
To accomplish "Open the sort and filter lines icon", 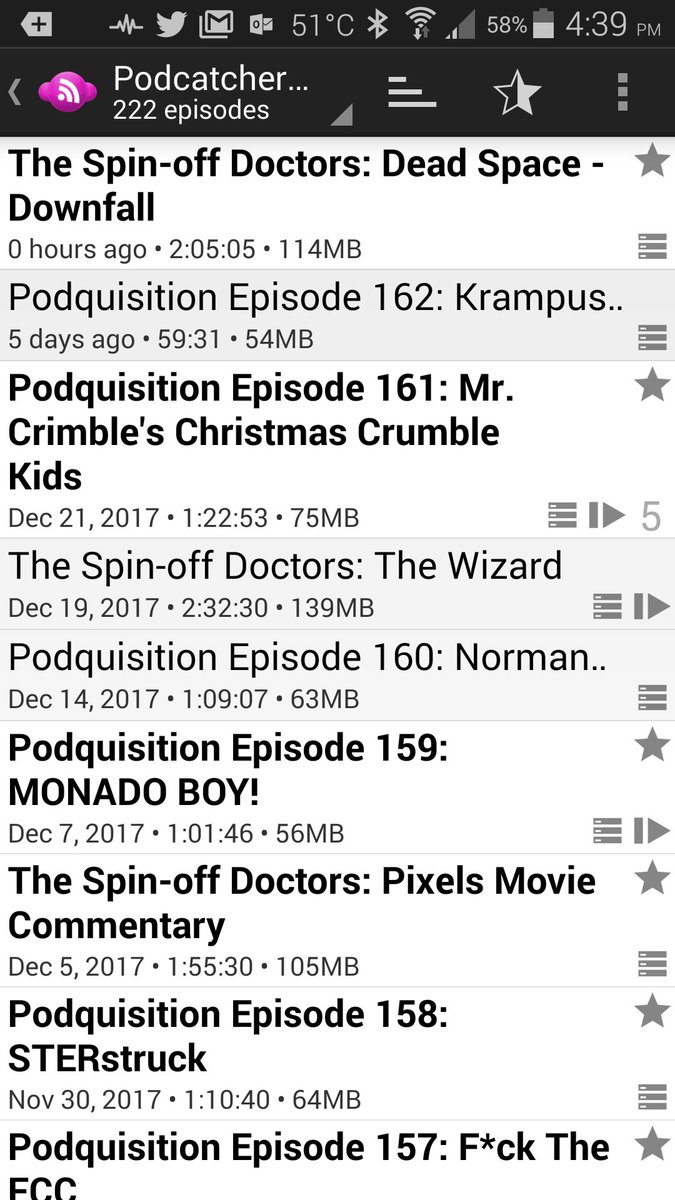I will (411, 93).
